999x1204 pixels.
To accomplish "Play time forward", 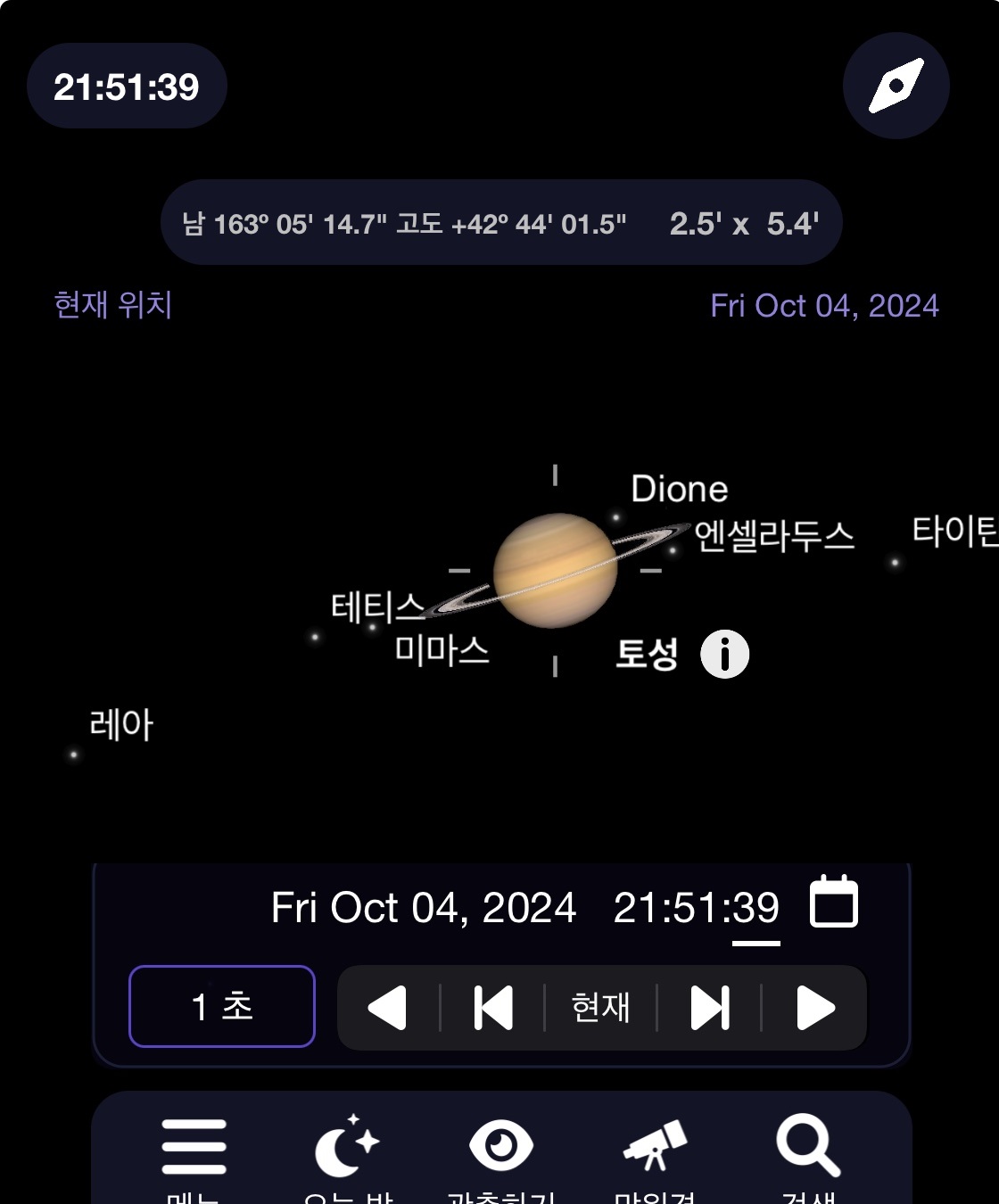I will click(x=814, y=1008).
